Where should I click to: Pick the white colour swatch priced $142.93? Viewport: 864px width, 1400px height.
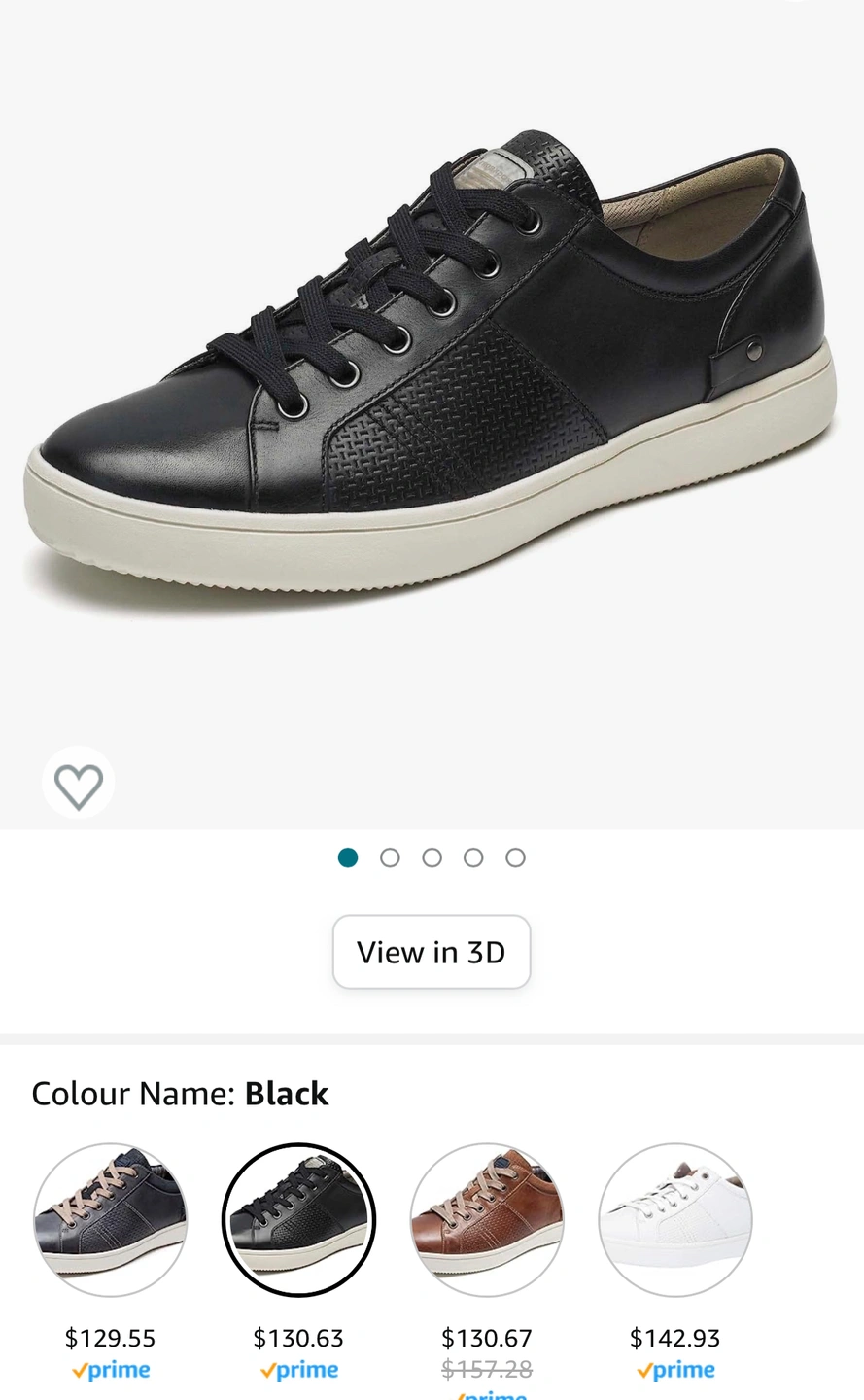[675, 1219]
